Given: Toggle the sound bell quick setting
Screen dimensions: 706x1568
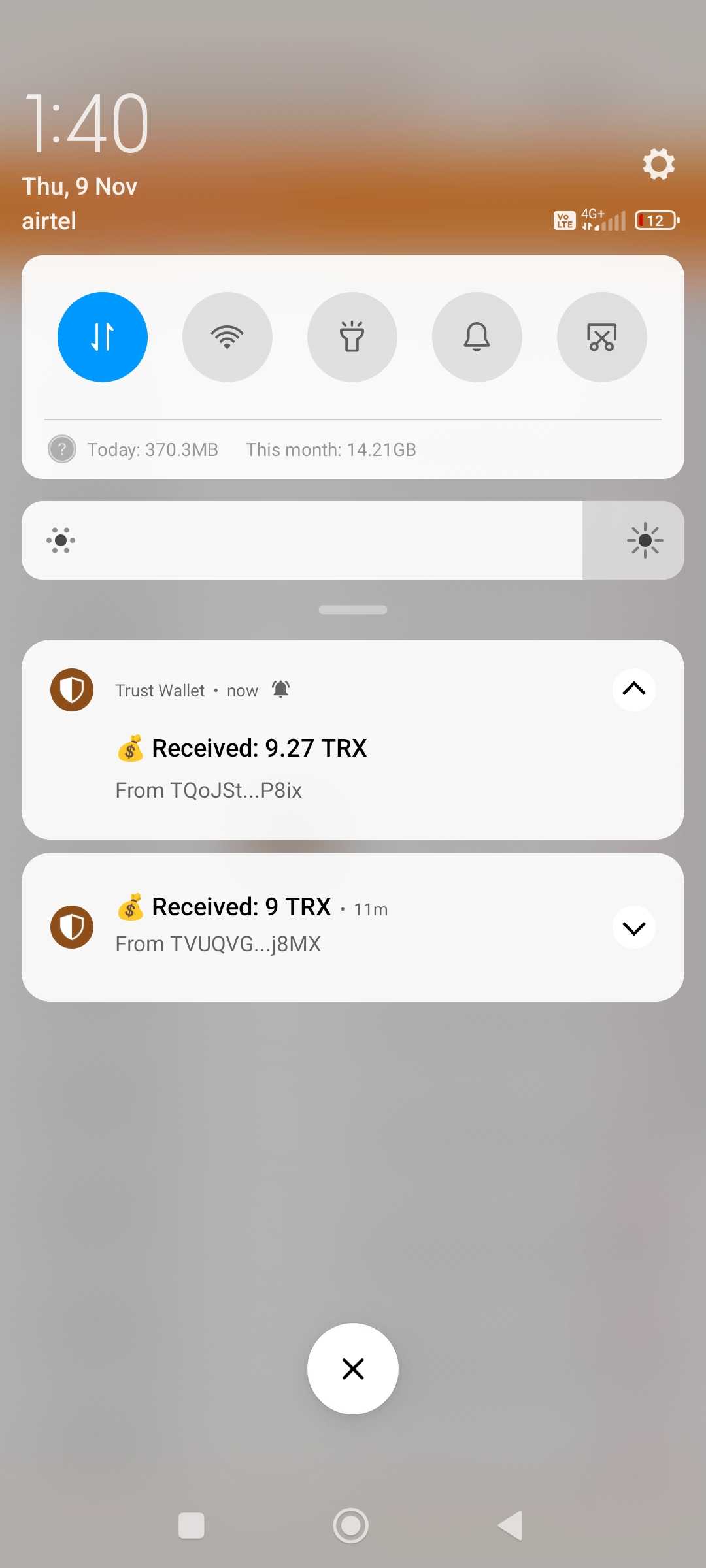Looking at the screenshot, I should 477,337.
